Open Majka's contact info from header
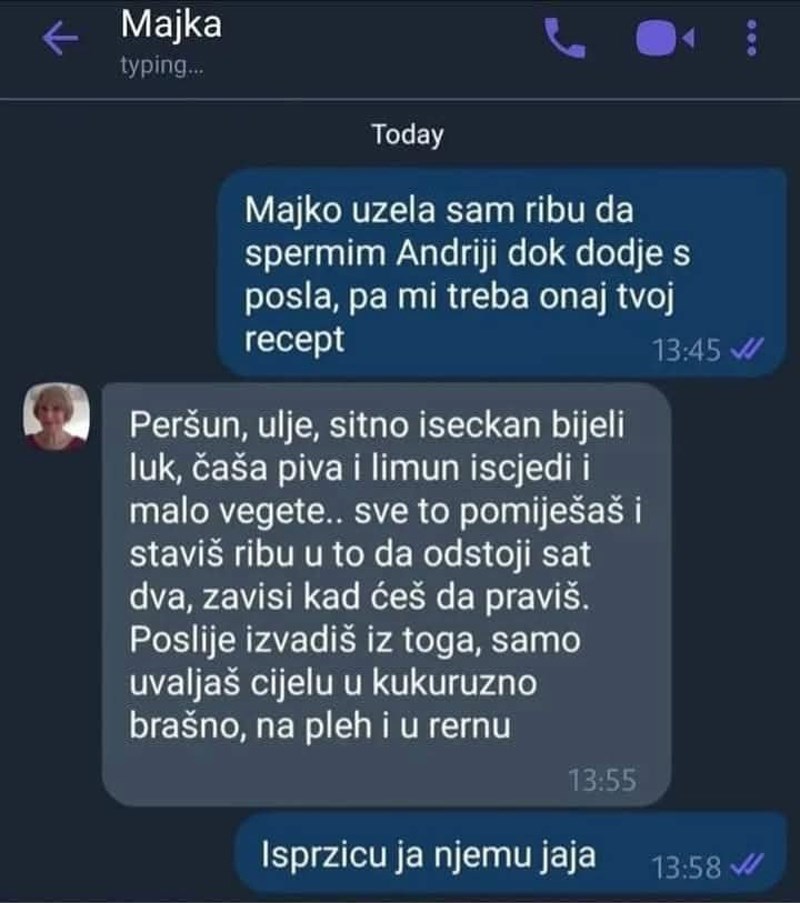 click(171, 26)
